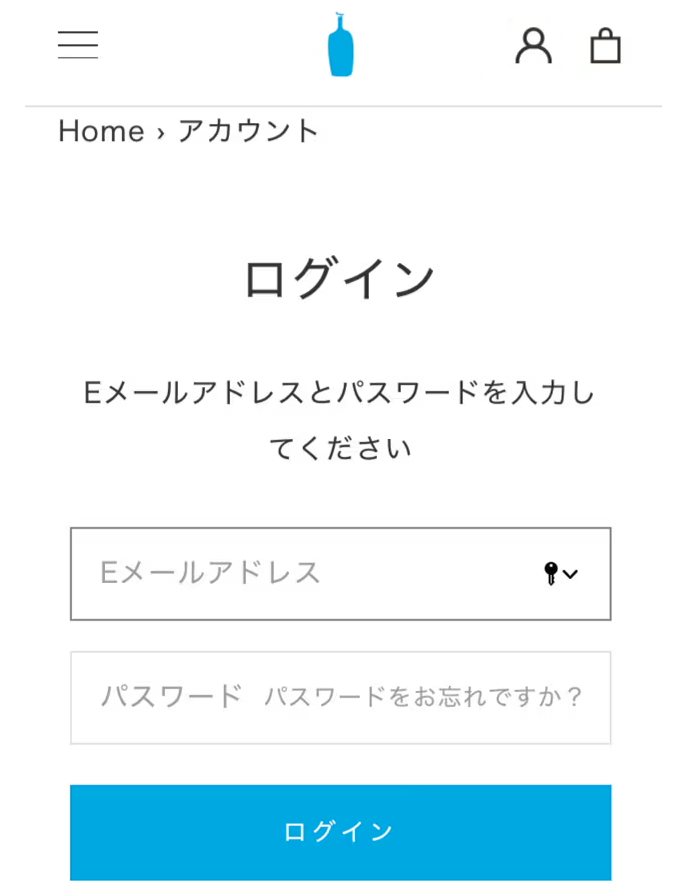Open the hamburger menu
Image resolution: width=682 pixels, height=895 pixels.
78,45
